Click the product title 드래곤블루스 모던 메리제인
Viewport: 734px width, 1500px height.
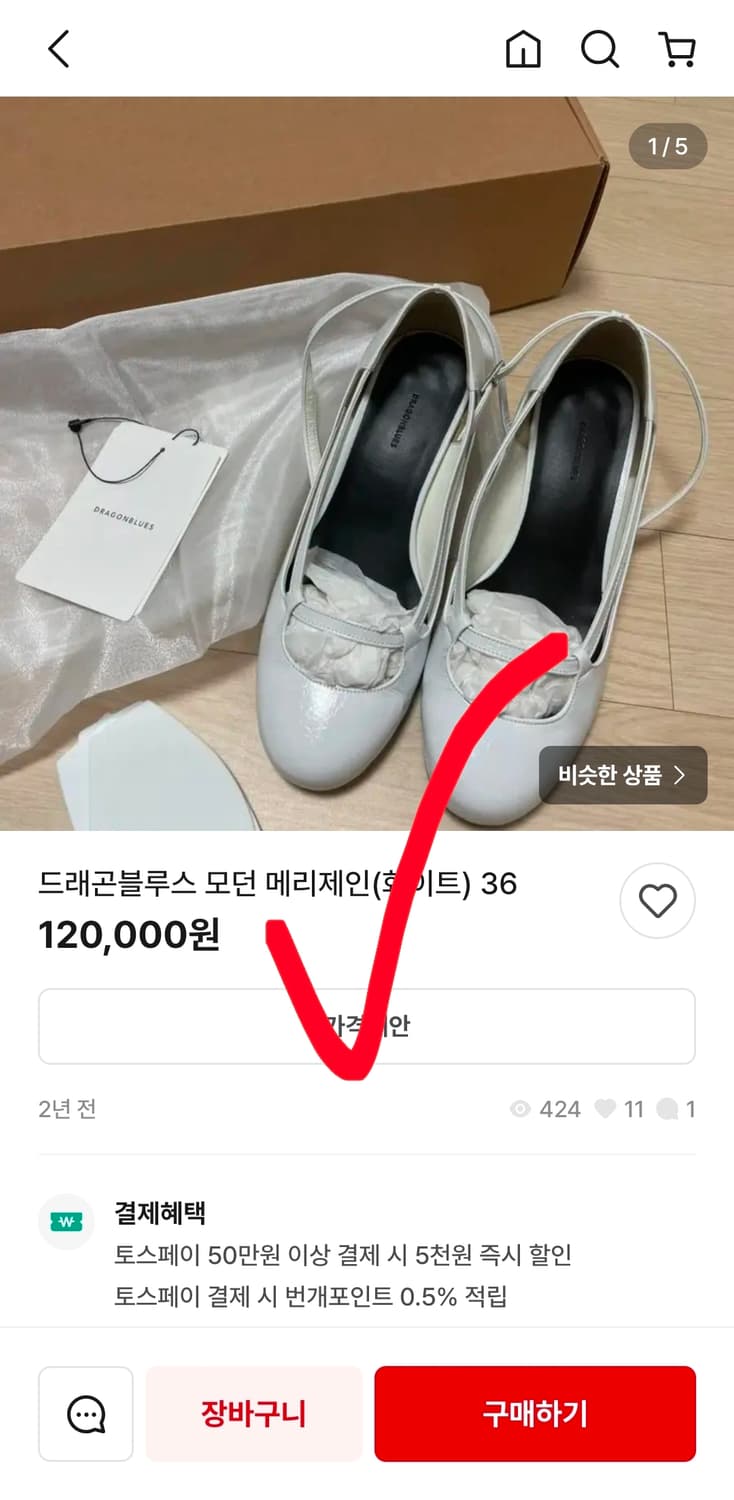(277, 884)
